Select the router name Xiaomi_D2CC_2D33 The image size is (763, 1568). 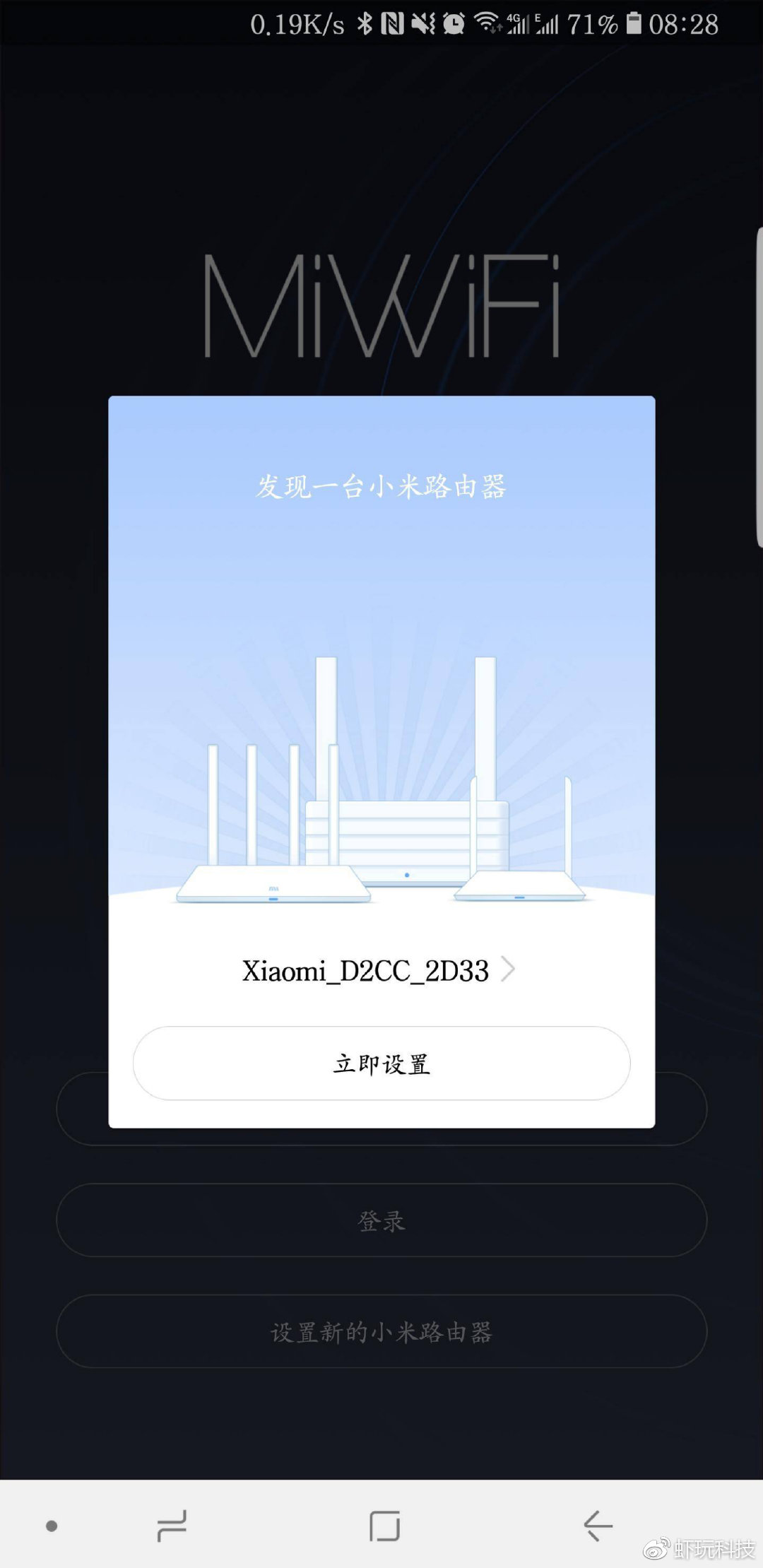tap(365, 971)
